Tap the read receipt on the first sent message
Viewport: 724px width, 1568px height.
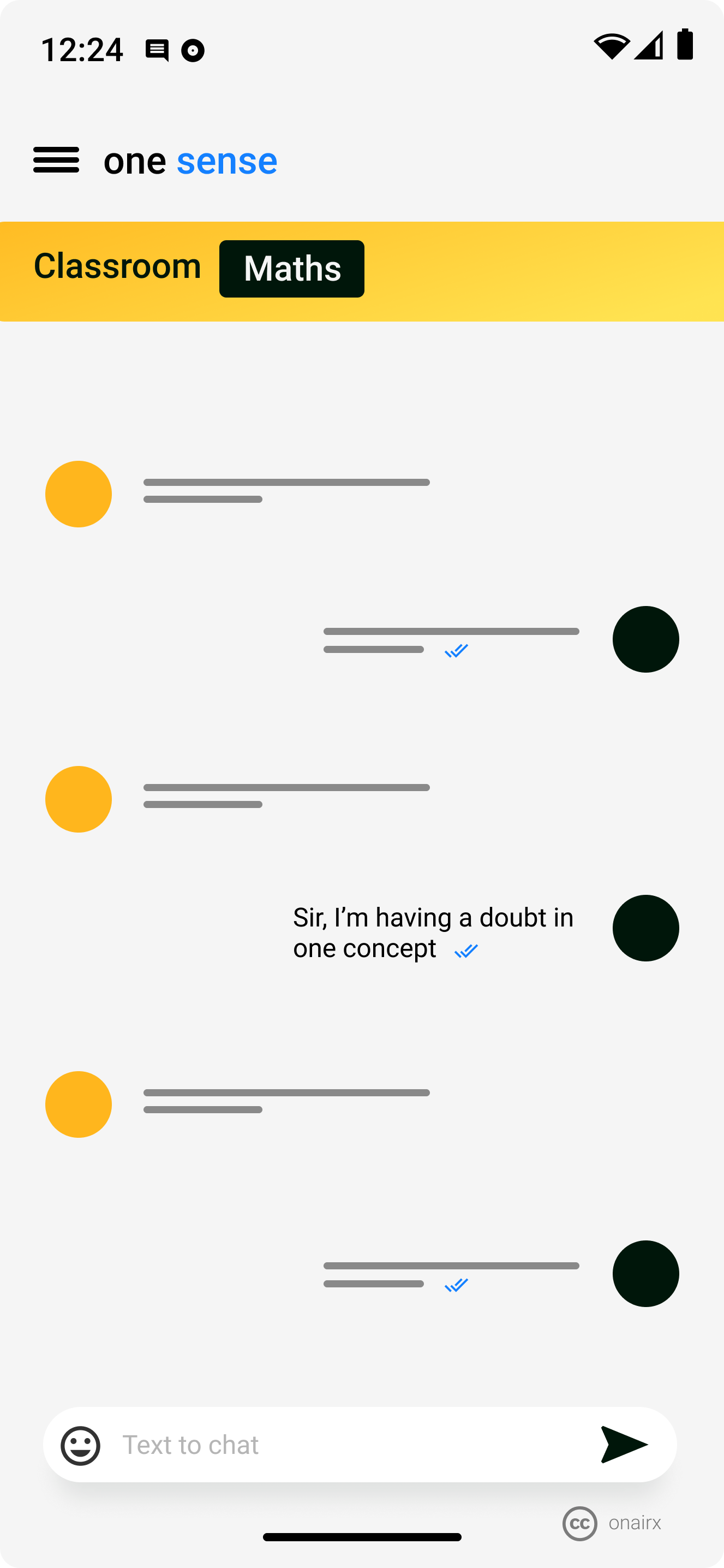[456, 650]
